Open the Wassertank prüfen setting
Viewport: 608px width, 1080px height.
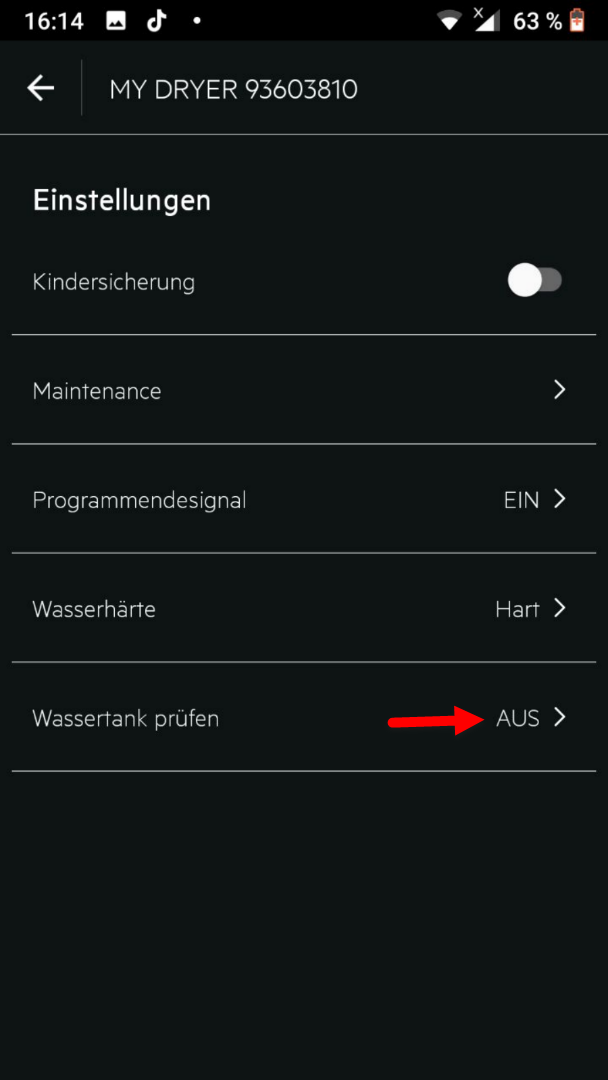[x=303, y=717]
